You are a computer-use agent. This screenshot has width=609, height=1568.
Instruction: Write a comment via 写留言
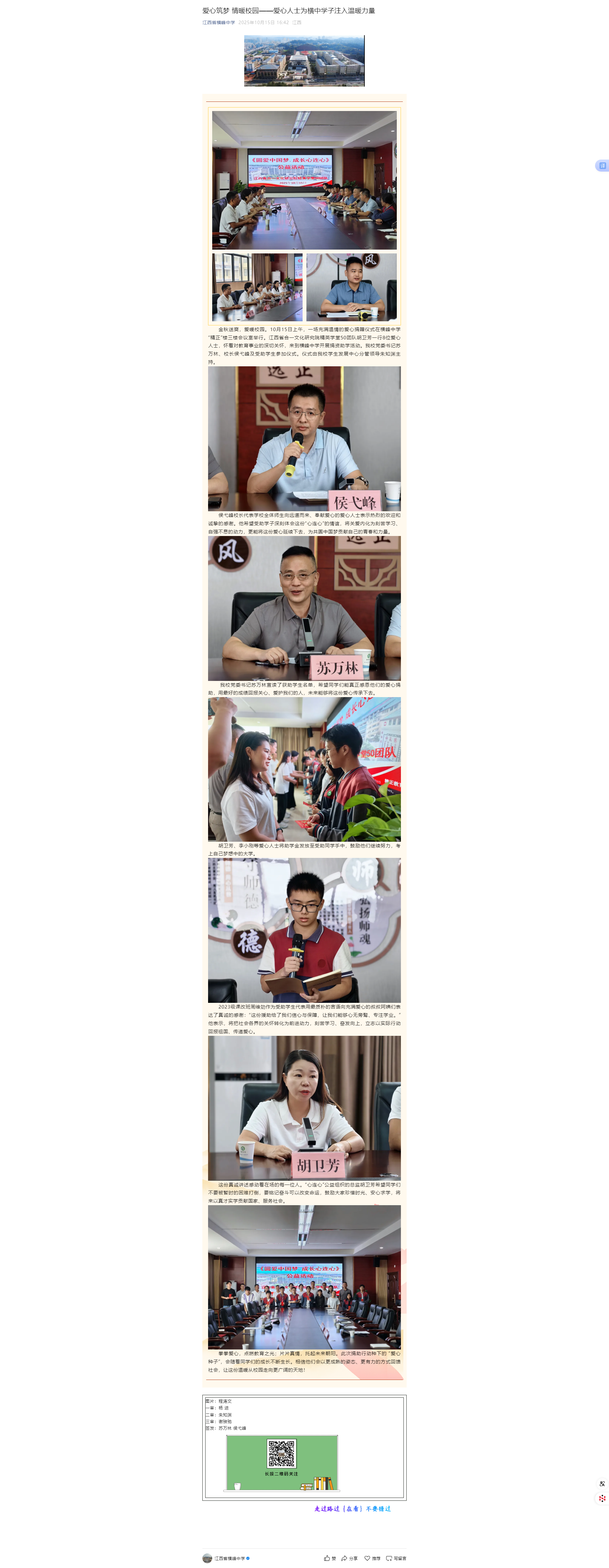tap(396, 1558)
